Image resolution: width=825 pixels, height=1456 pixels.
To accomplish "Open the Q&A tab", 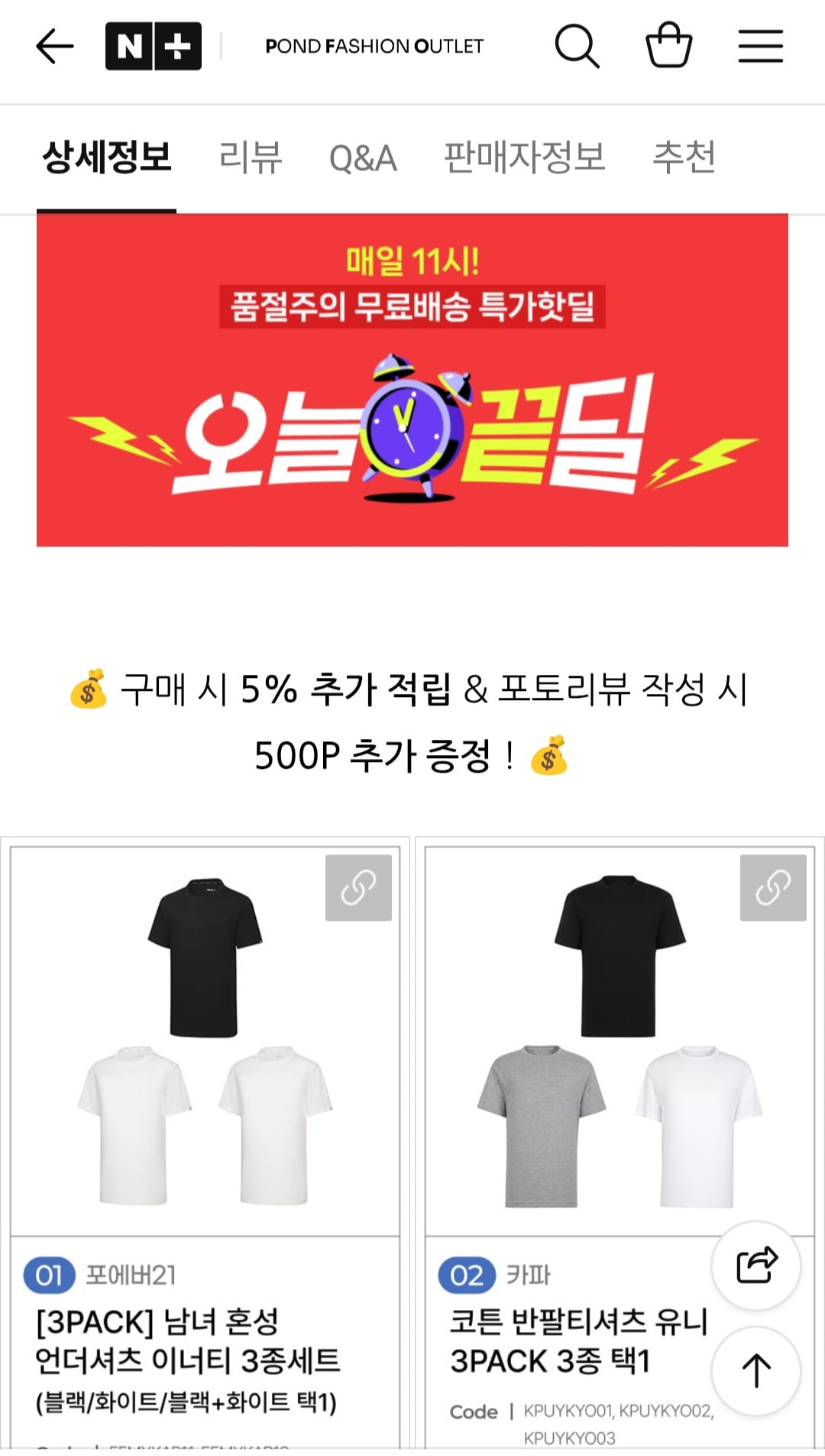I will pyautogui.click(x=362, y=157).
